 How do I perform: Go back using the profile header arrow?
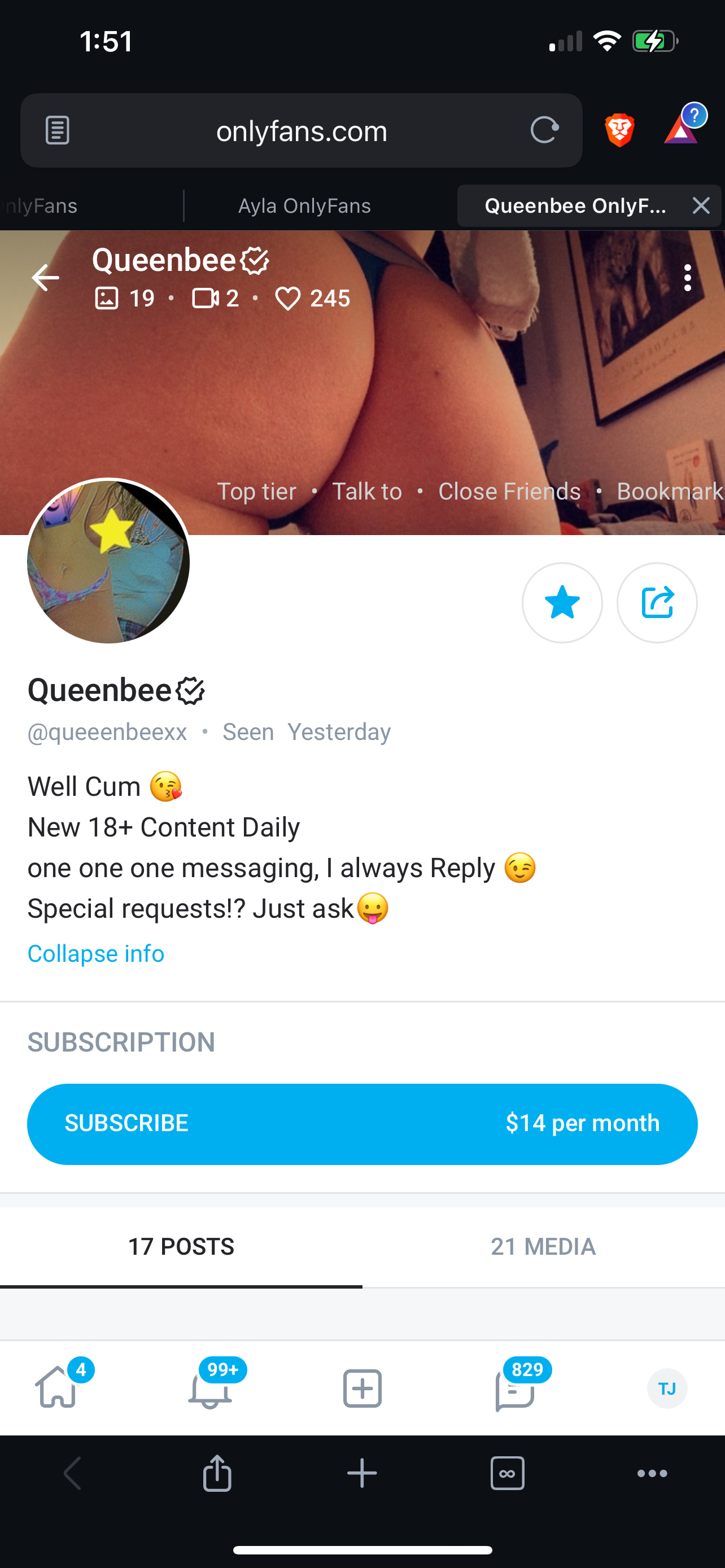(x=46, y=278)
